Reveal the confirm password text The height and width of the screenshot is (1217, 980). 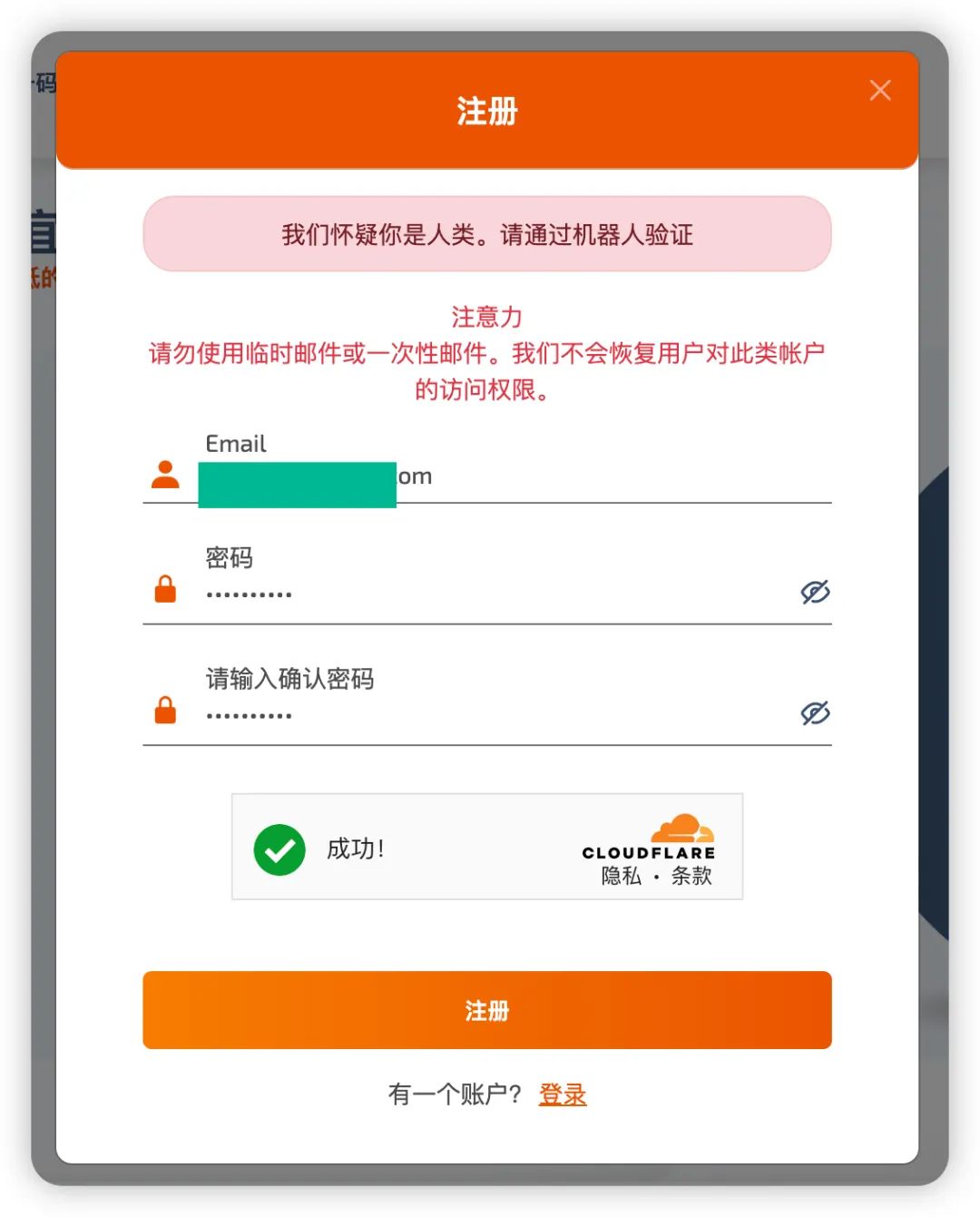point(815,713)
